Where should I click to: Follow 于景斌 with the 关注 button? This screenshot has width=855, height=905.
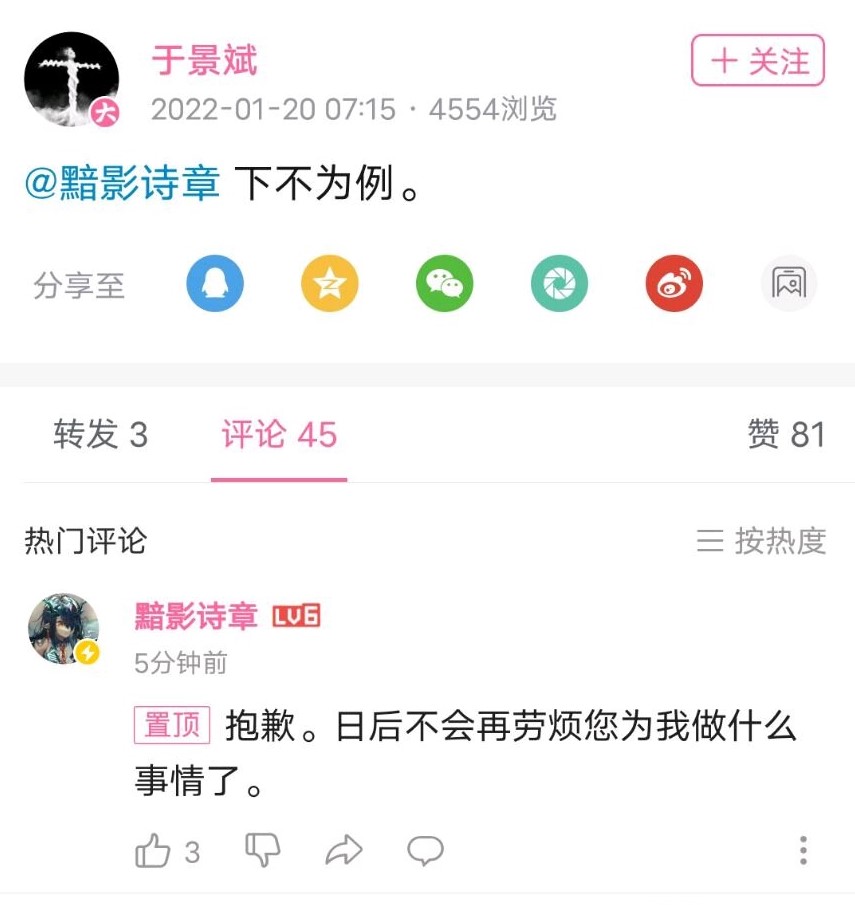[757, 61]
